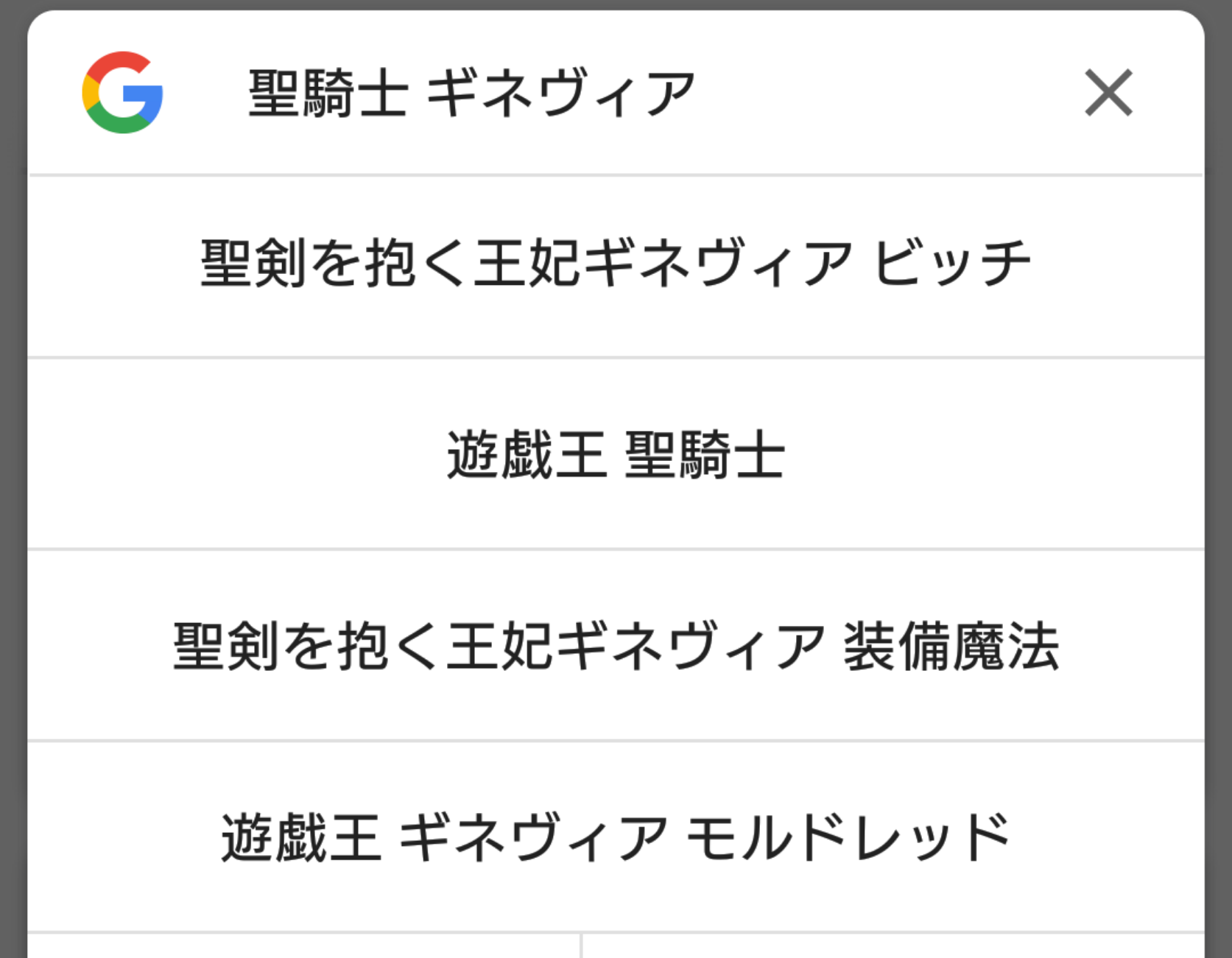
Task: Open the suggestion 遊戯王 聖騎士
Action: pyautogui.click(x=616, y=454)
